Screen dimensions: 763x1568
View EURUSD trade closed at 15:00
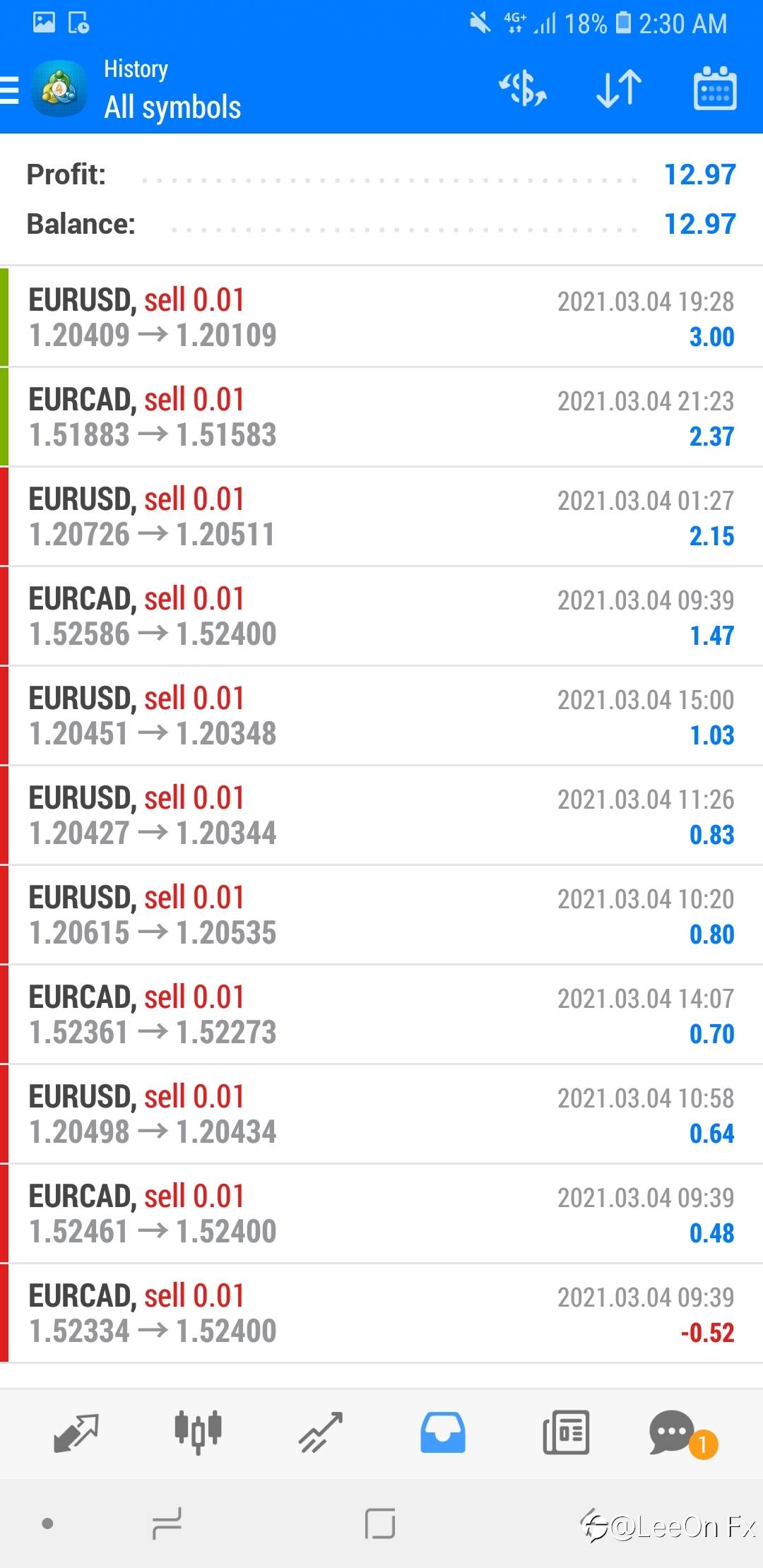pyautogui.click(x=381, y=715)
